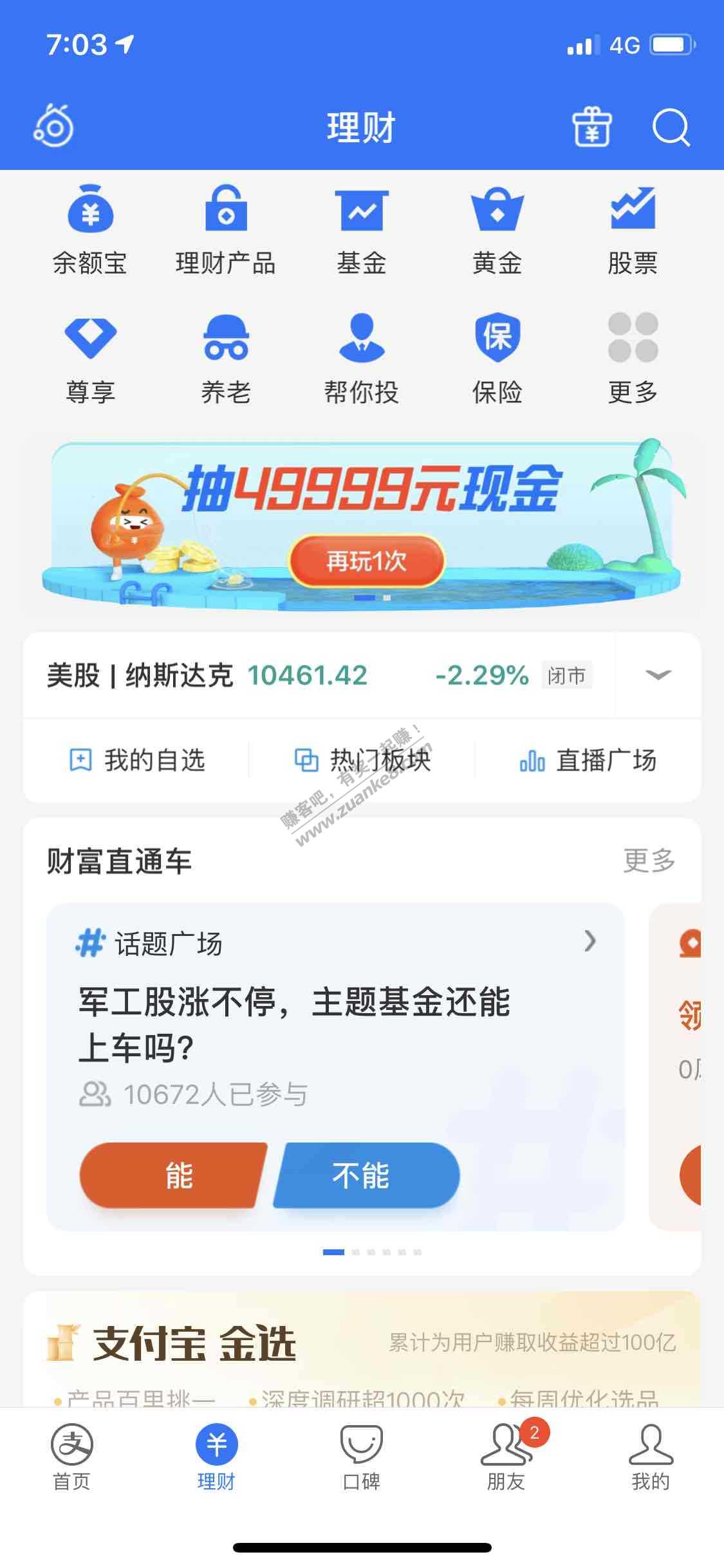Open the 股票 stocks section
Image resolution: width=724 pixels, height=1568 pixels.
(x=633, y=230)
